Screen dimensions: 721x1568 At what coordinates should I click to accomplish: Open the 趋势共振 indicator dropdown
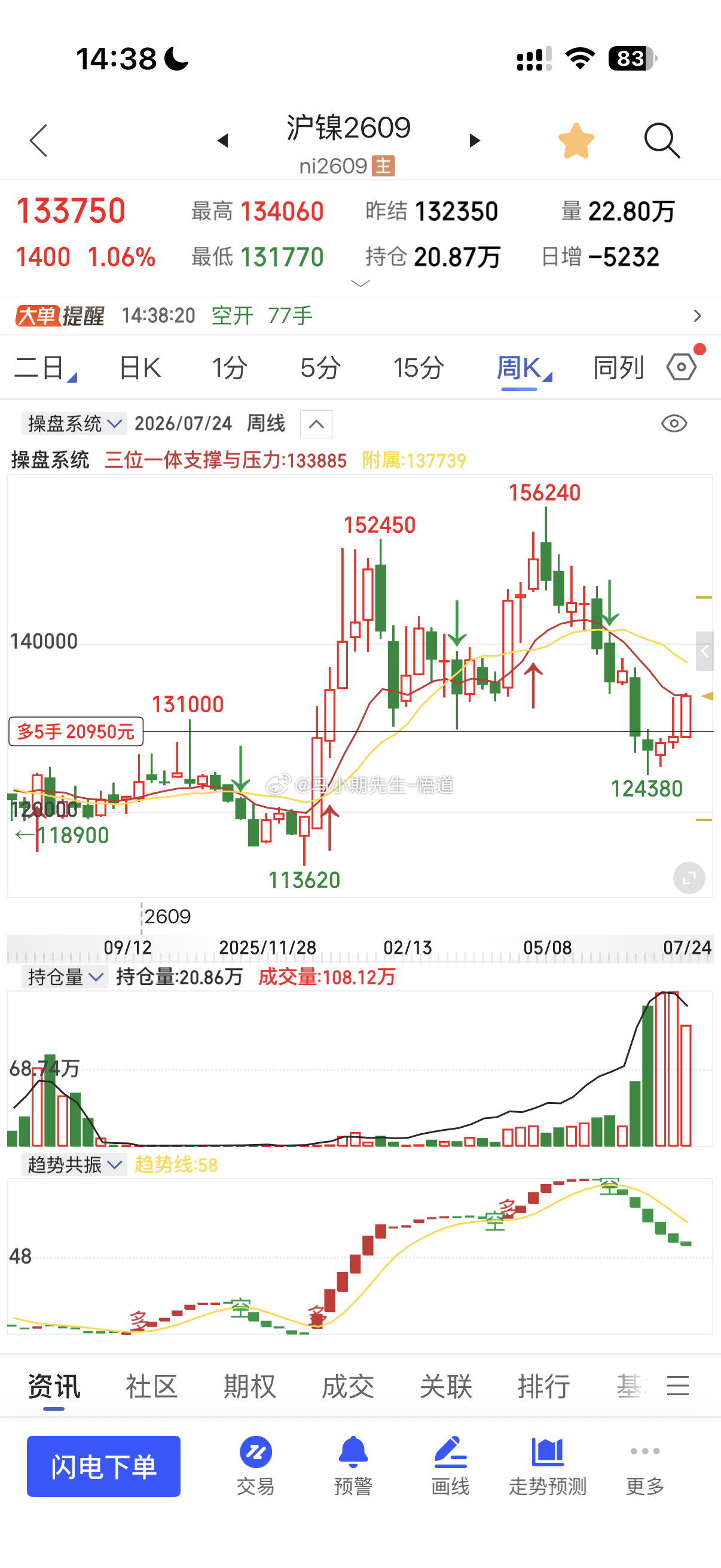74,1164
